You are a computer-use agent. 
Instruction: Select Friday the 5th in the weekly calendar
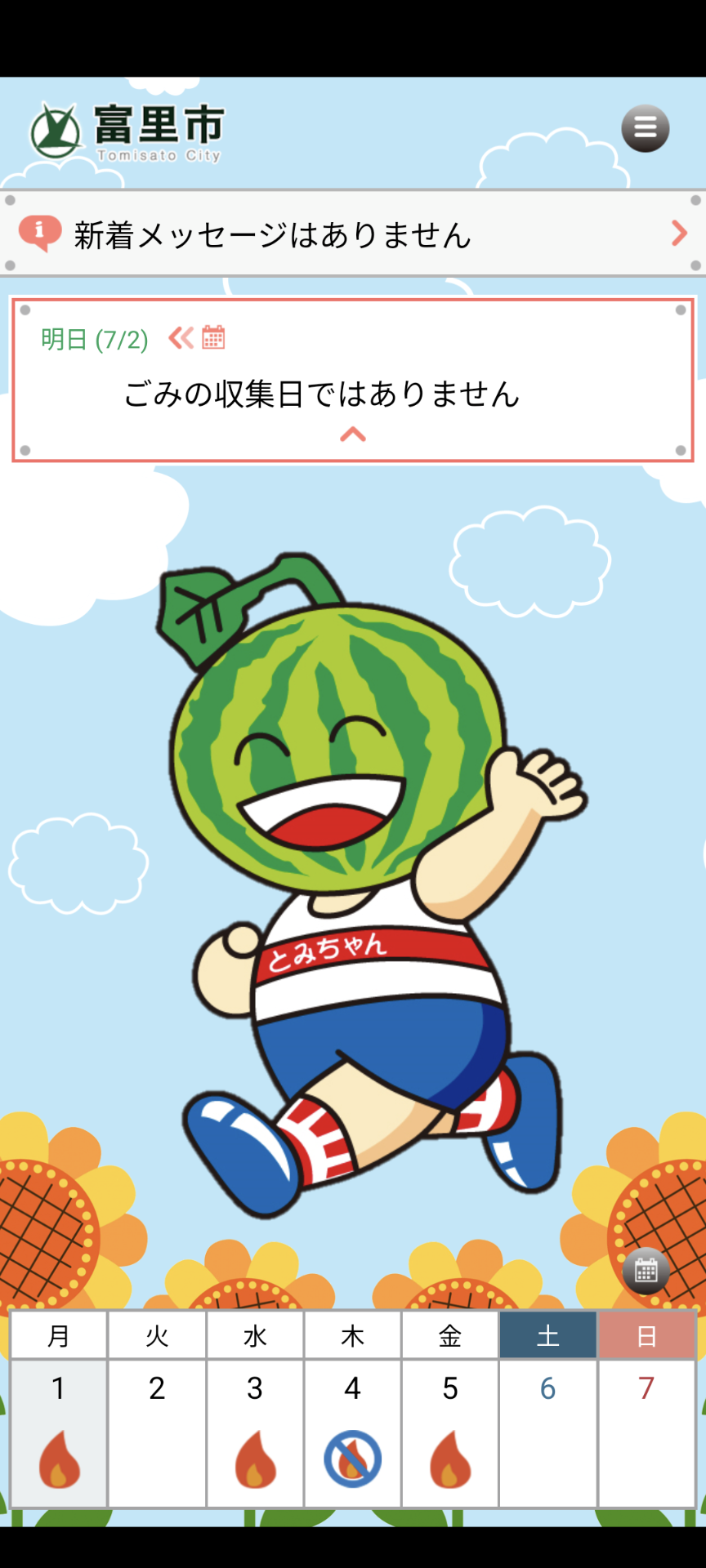click(x=450, y=1432)
